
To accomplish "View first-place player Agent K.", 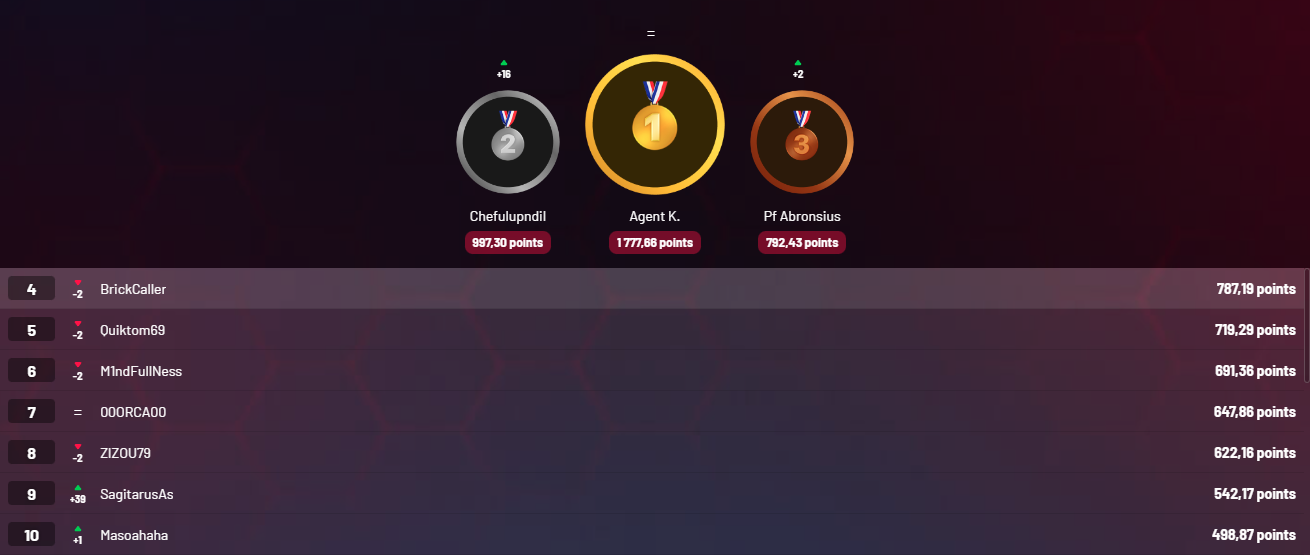I will (x=654, y=125).
